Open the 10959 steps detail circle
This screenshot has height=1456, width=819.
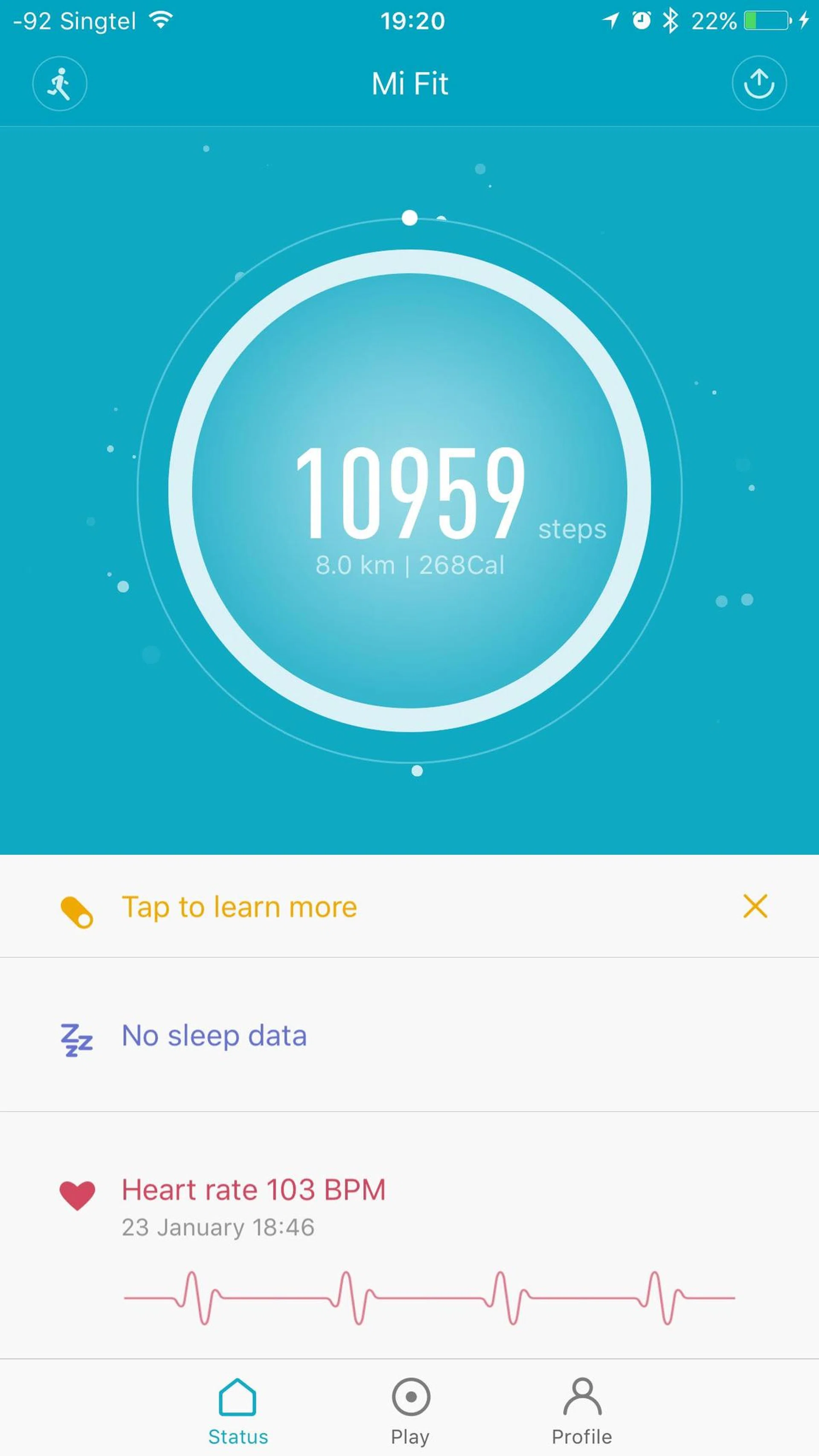410,491
